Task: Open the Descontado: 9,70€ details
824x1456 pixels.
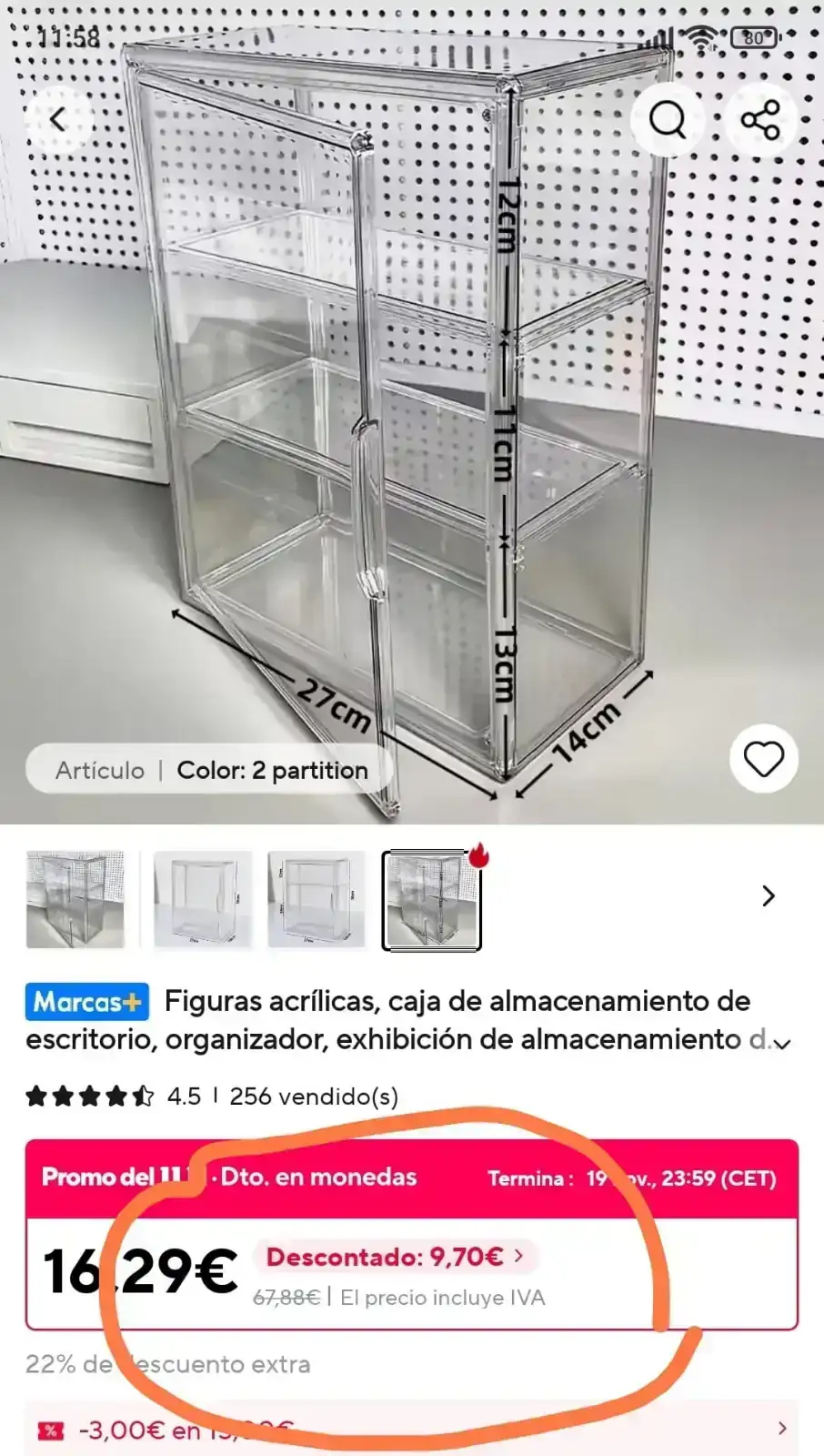Action: (x=395, y=1257)
